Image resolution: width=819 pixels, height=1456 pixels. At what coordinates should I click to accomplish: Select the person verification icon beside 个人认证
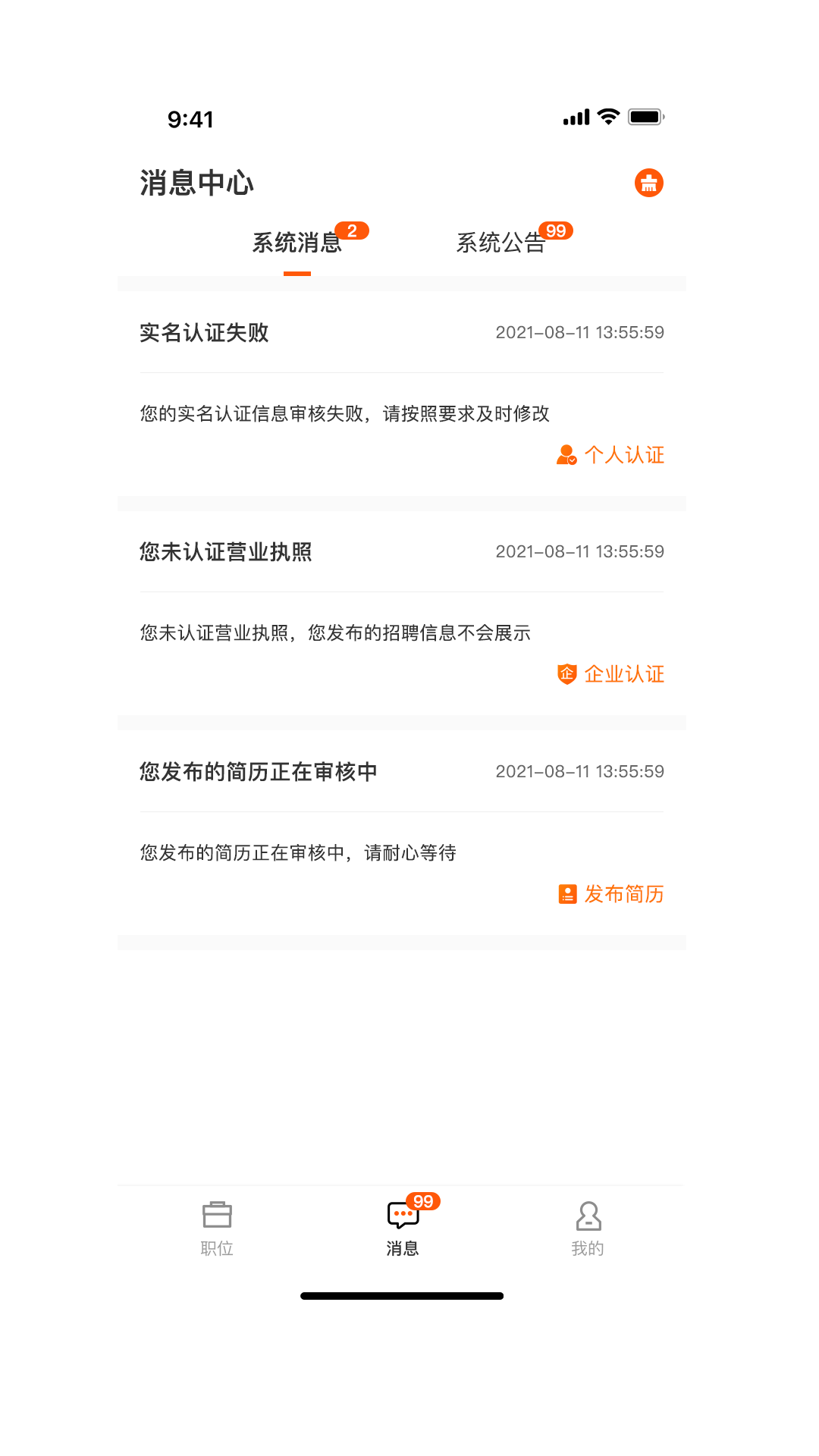(566, 454)
